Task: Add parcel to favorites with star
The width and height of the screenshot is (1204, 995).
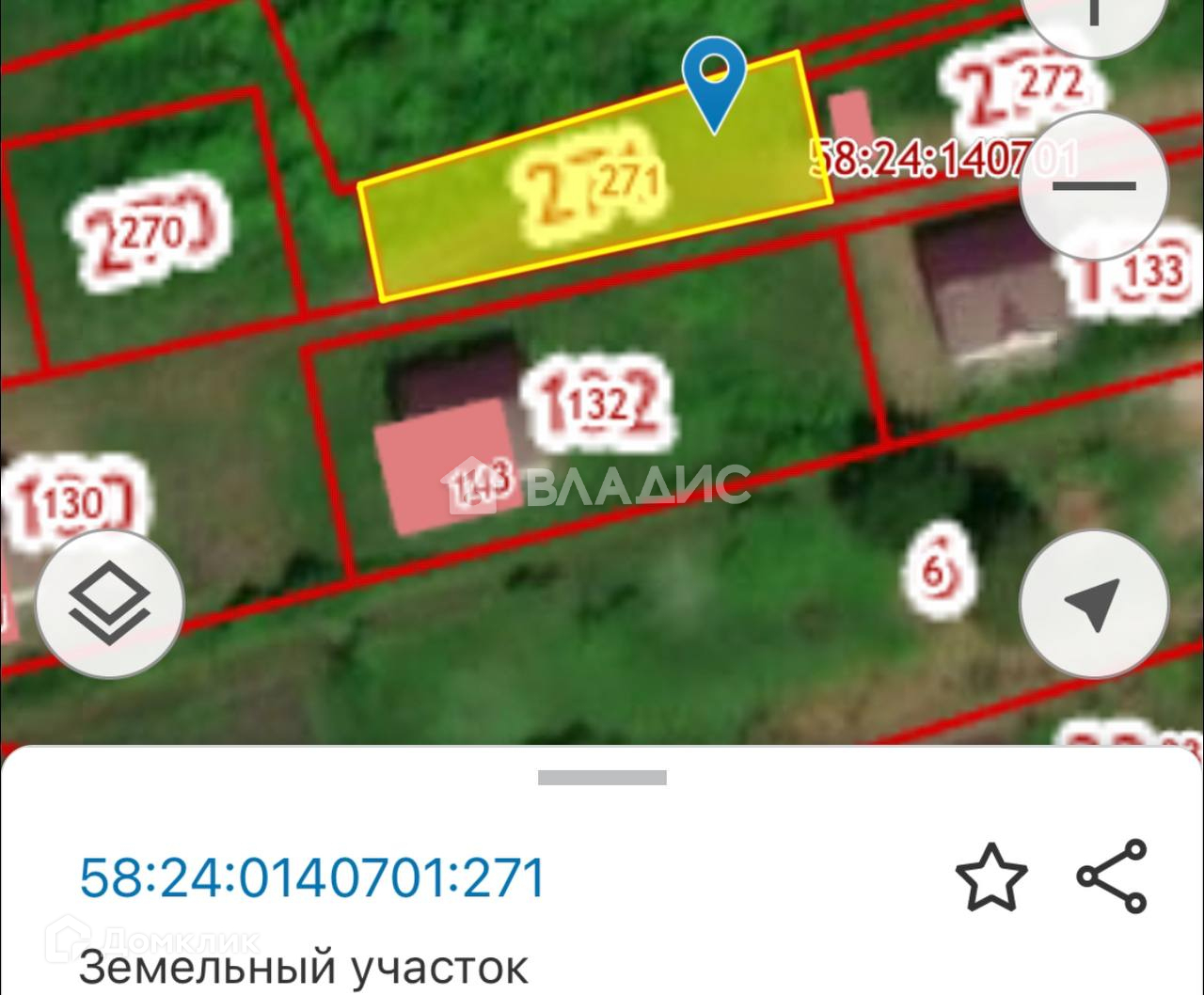Action: pos(991,877)
